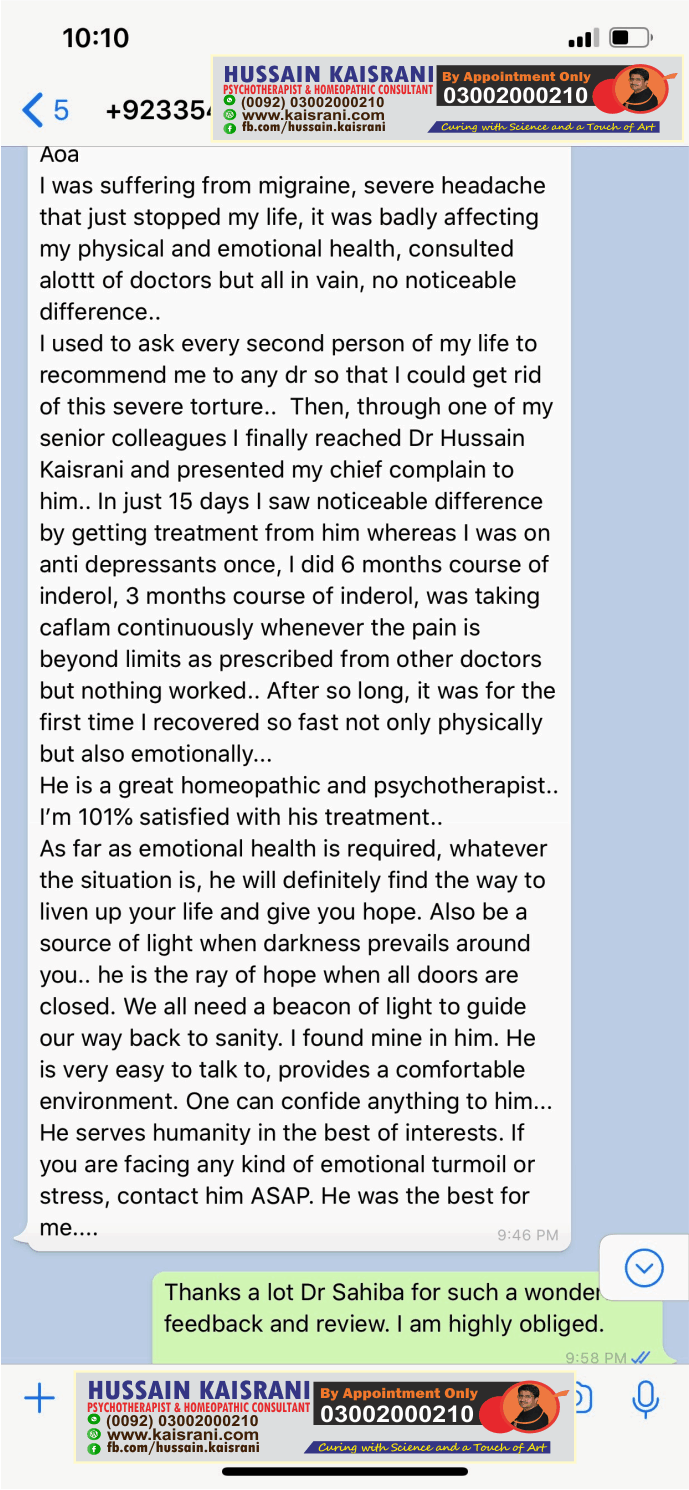Image resolution: width=689 pixels, height=1490 pixels.
Task: Jump to latest message with down arrow
Action: [x=644, y=1269]
